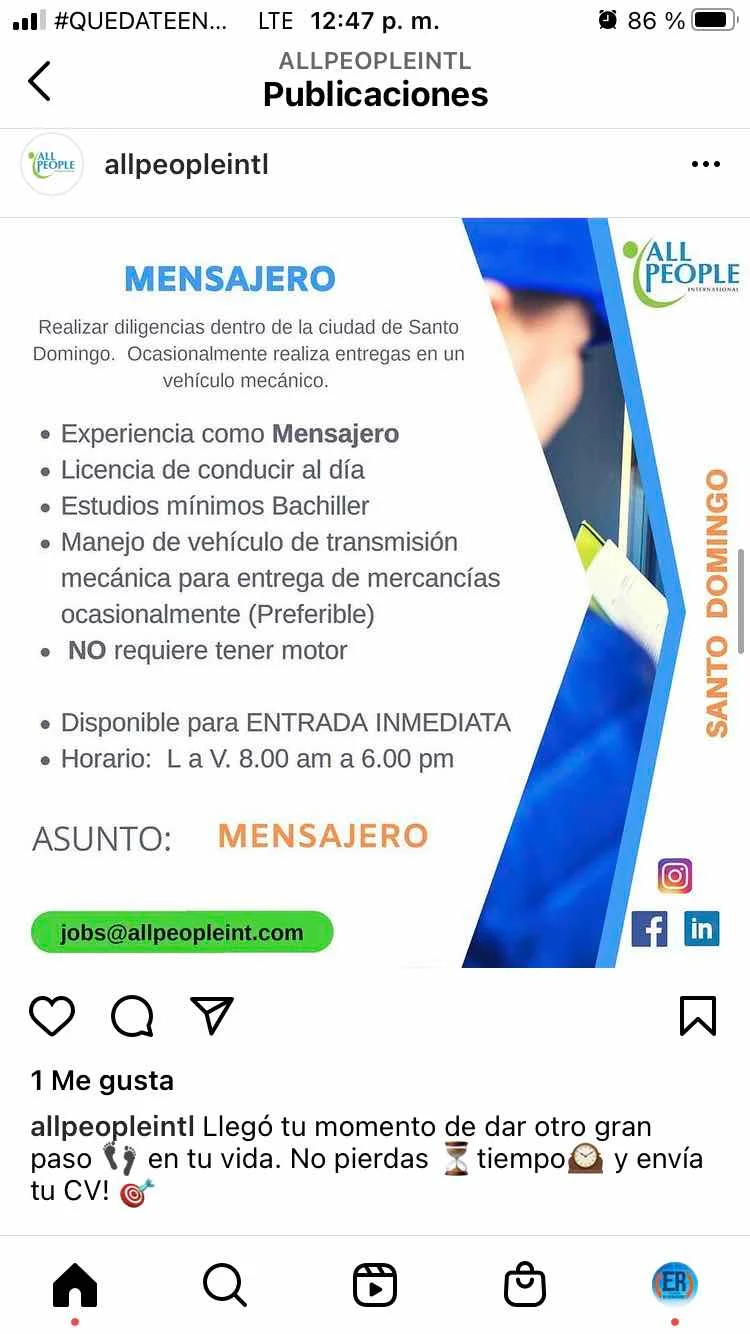This screenshot has height=1334, width=750.
Task: View who liked: 1 Me gusta
Action: click(102, 1080)
